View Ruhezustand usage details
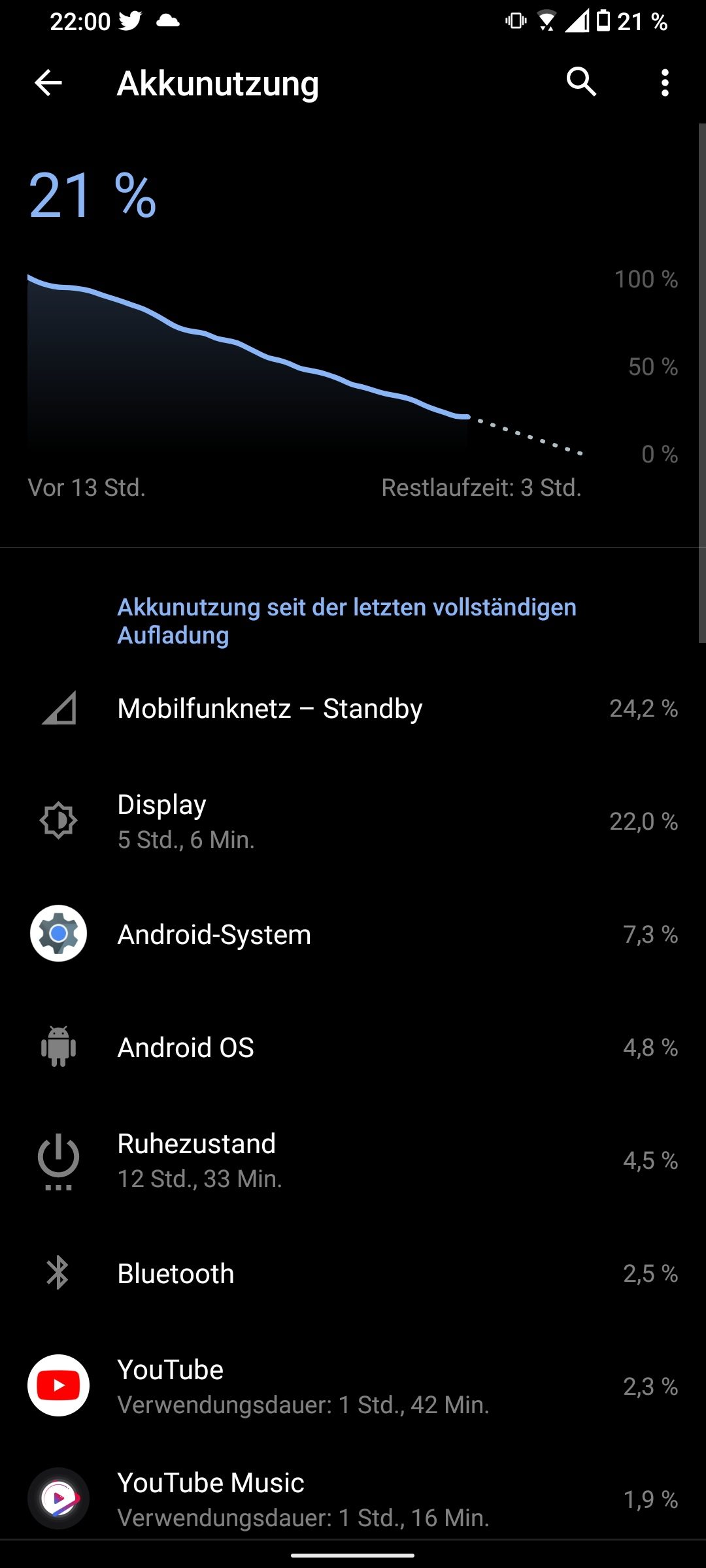Screen dimensions: 706x1568 point(353,1160)
